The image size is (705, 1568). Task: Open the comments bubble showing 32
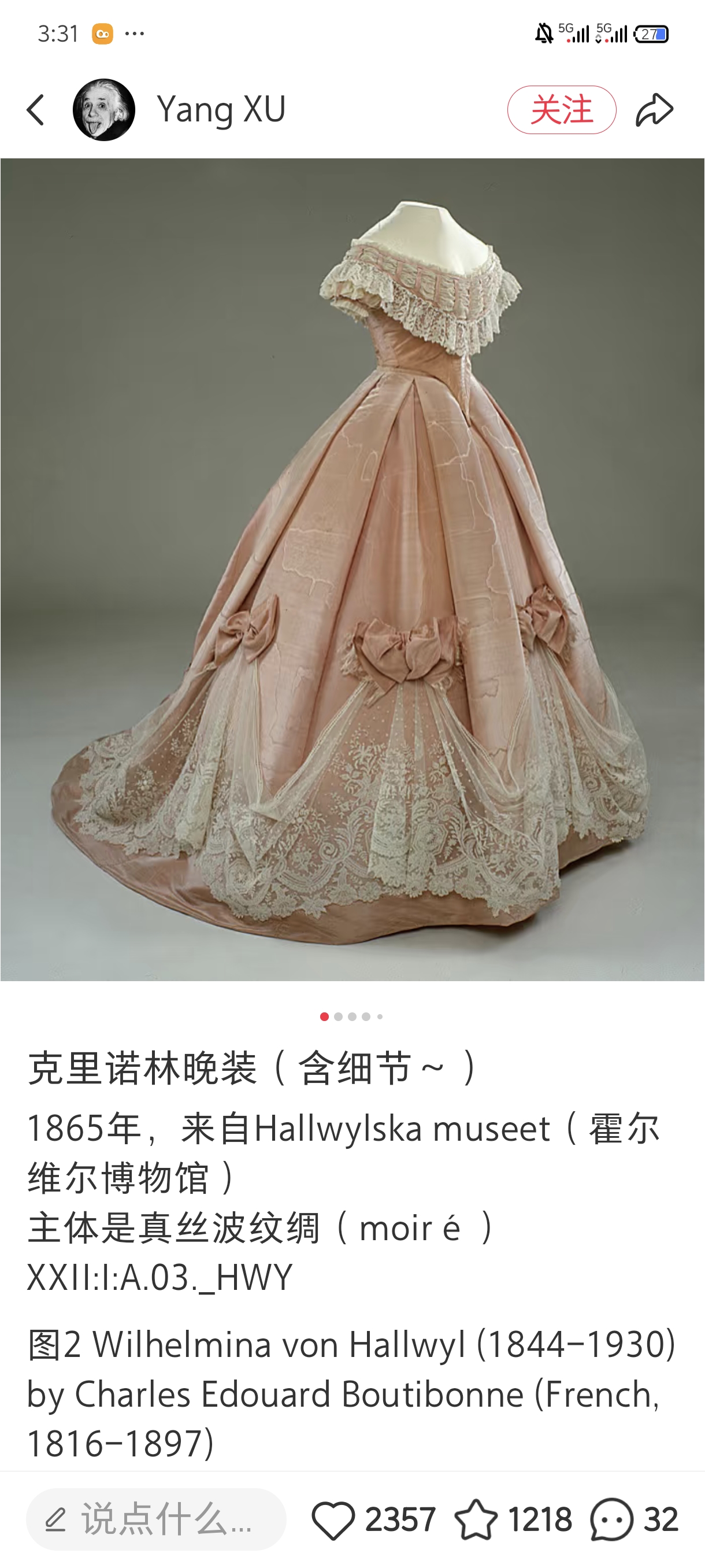point(612,1520)
